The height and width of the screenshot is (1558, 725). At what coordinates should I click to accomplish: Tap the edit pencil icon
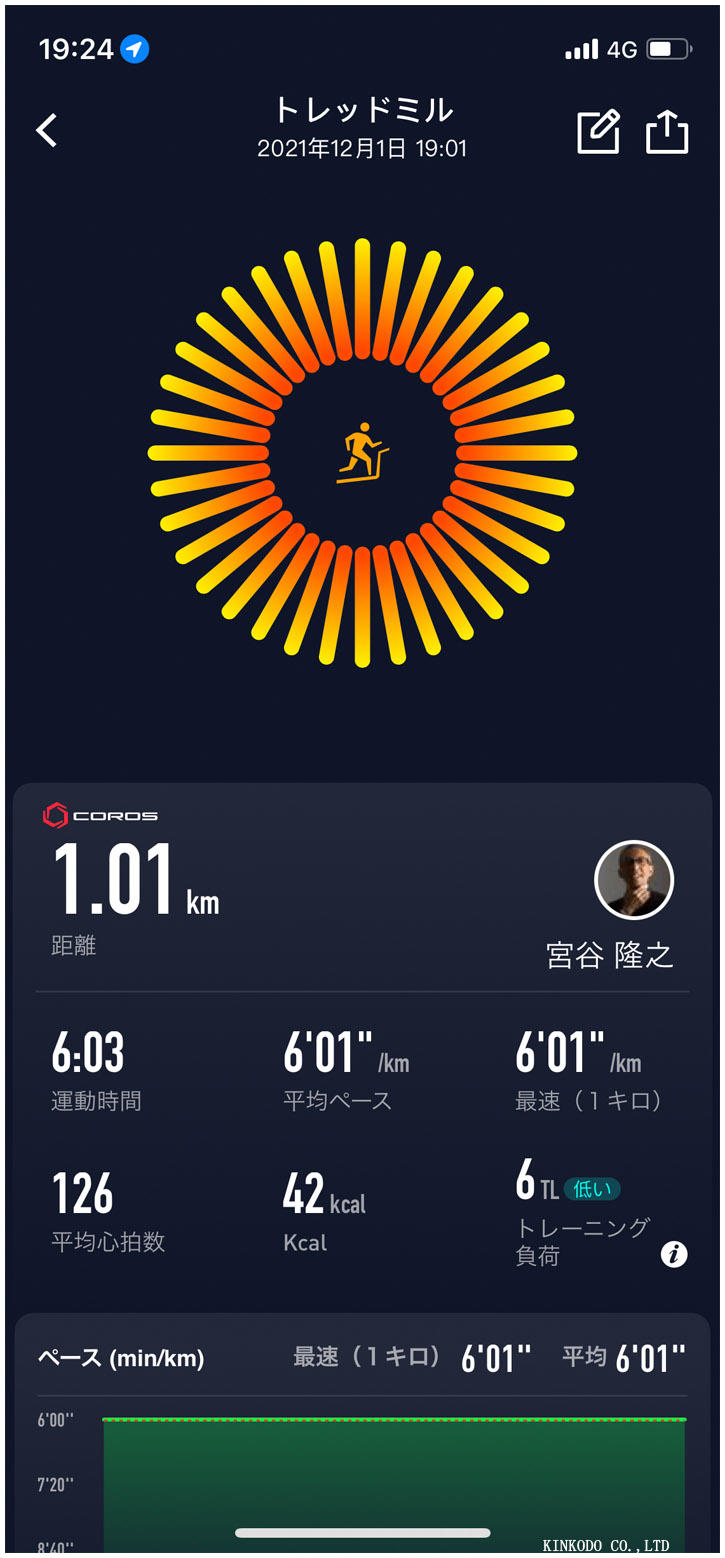pos(599,133)
